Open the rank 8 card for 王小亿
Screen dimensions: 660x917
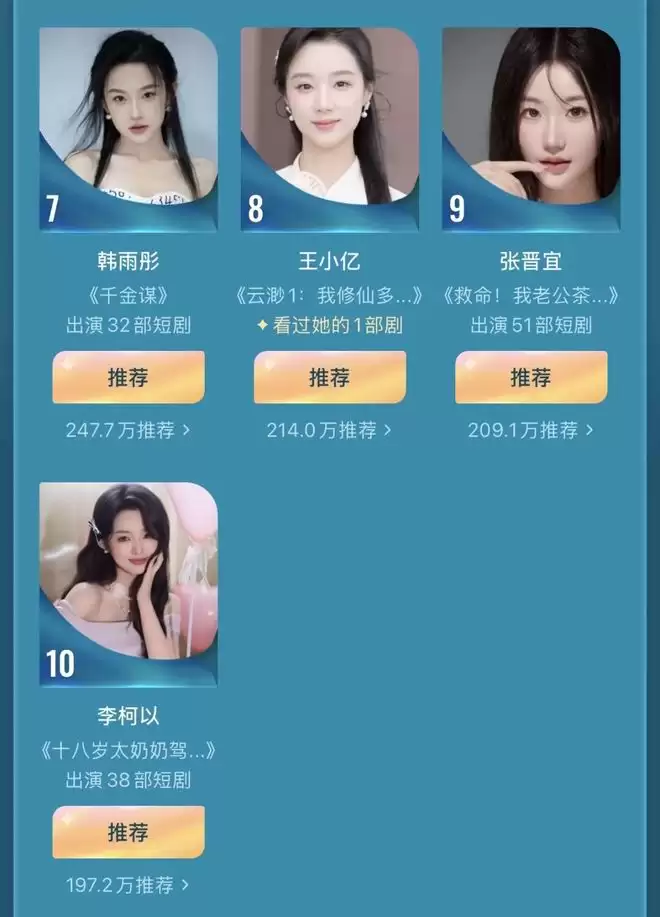[x=330, y=130]
